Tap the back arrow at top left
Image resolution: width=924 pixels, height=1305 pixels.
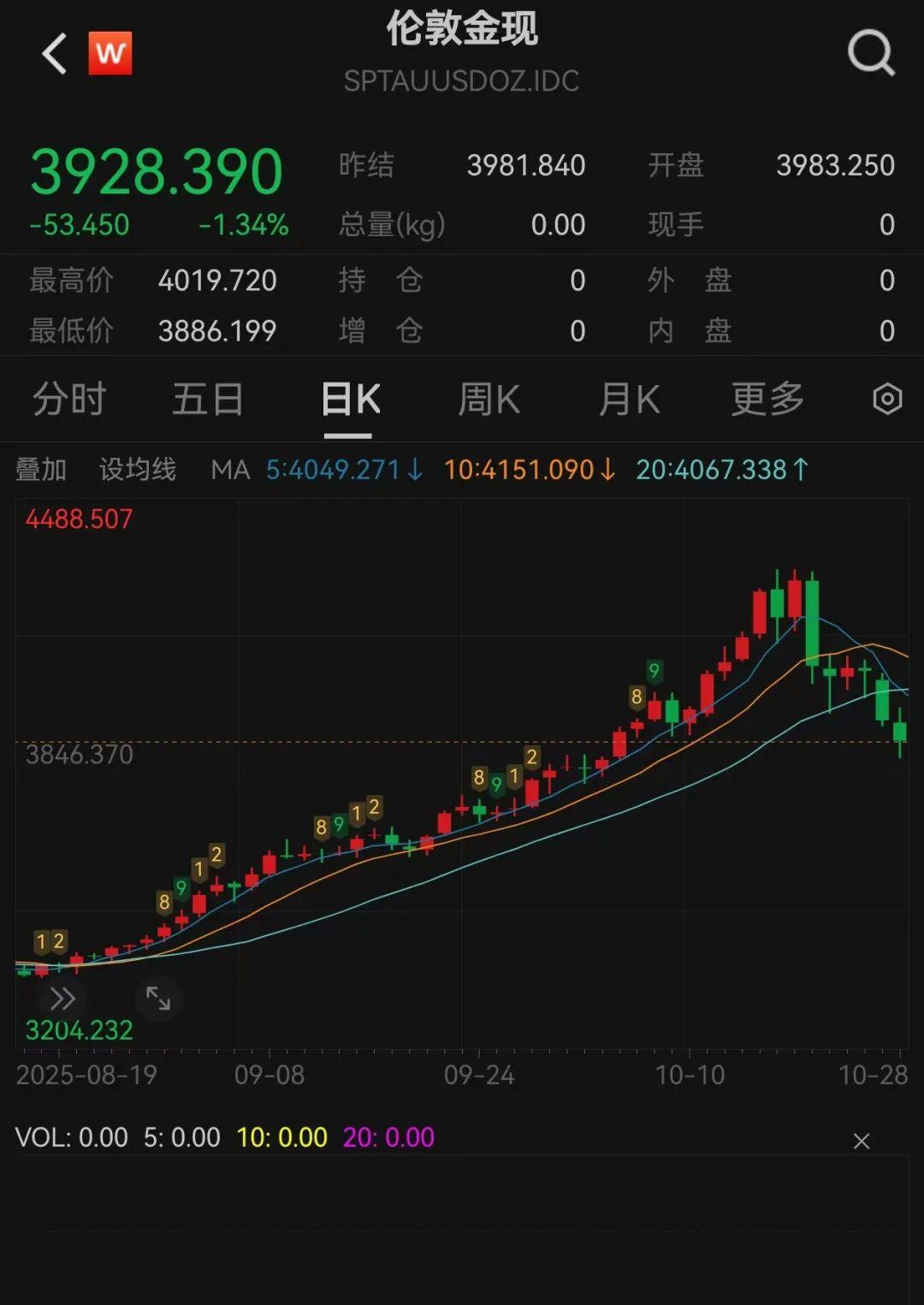point(53,53)
